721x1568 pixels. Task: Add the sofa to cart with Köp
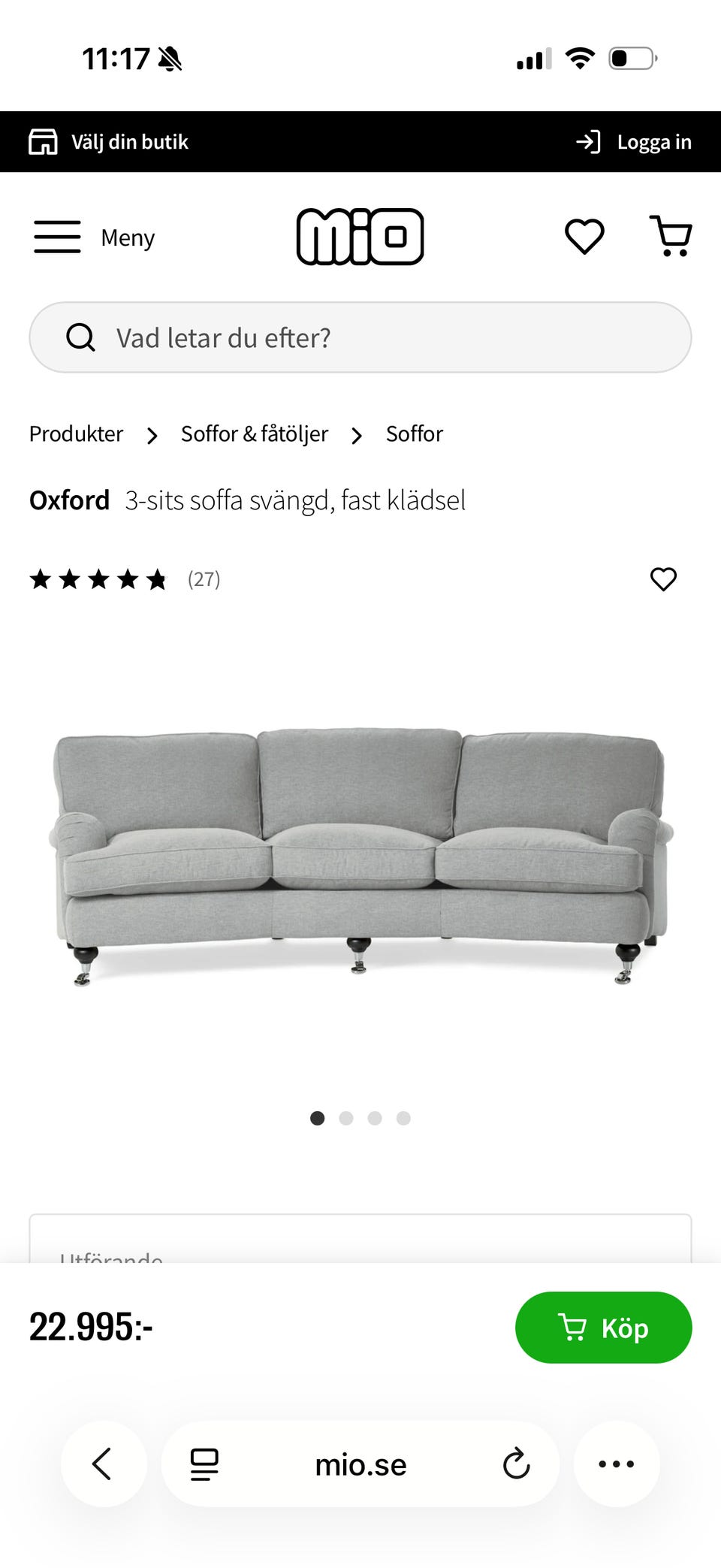pos(603,1328)
